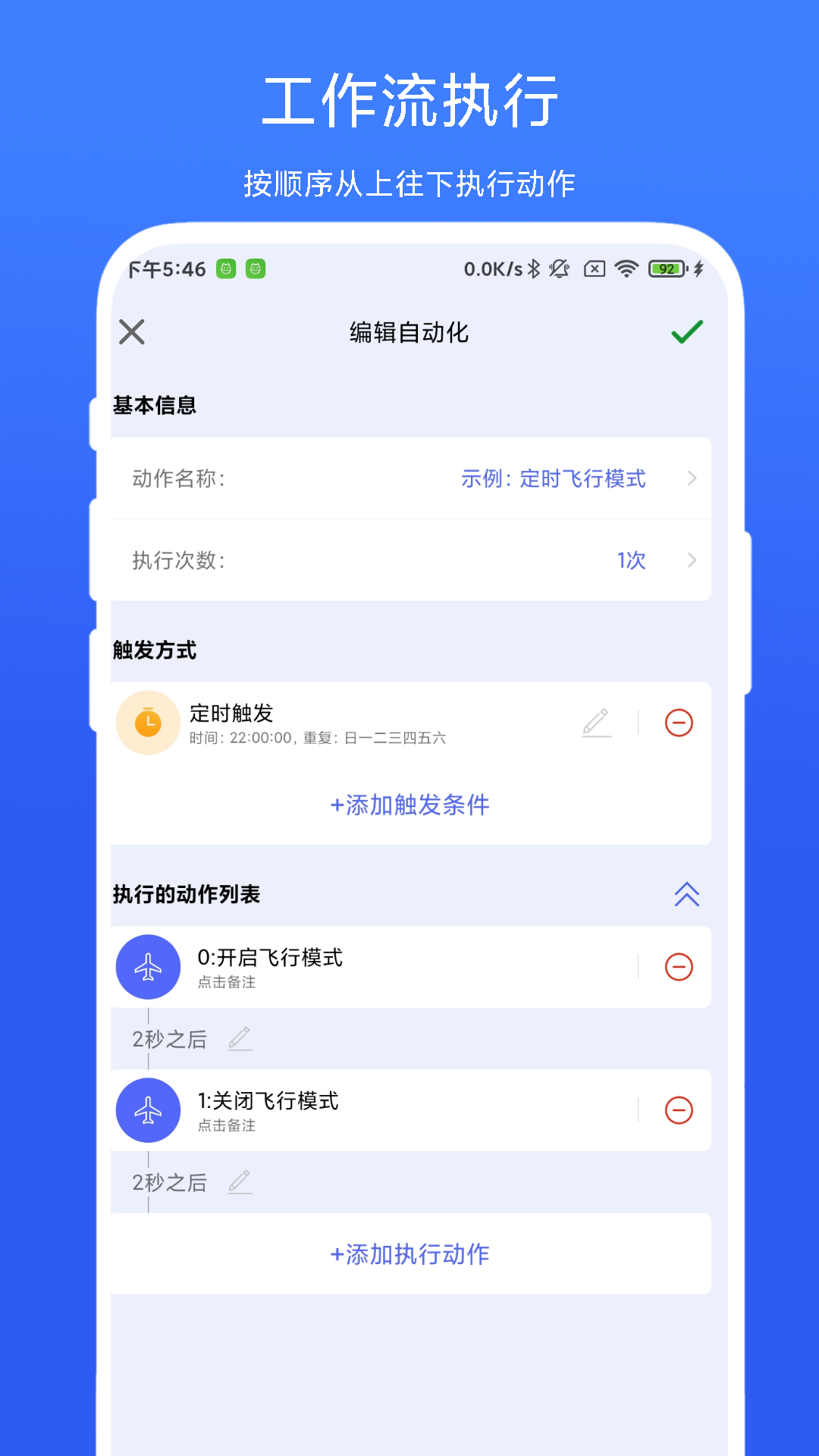The image size is (819, 1456).
Task: Click the airplane icon for 关闭飞行模式
Action: [x=148, y=1111]
